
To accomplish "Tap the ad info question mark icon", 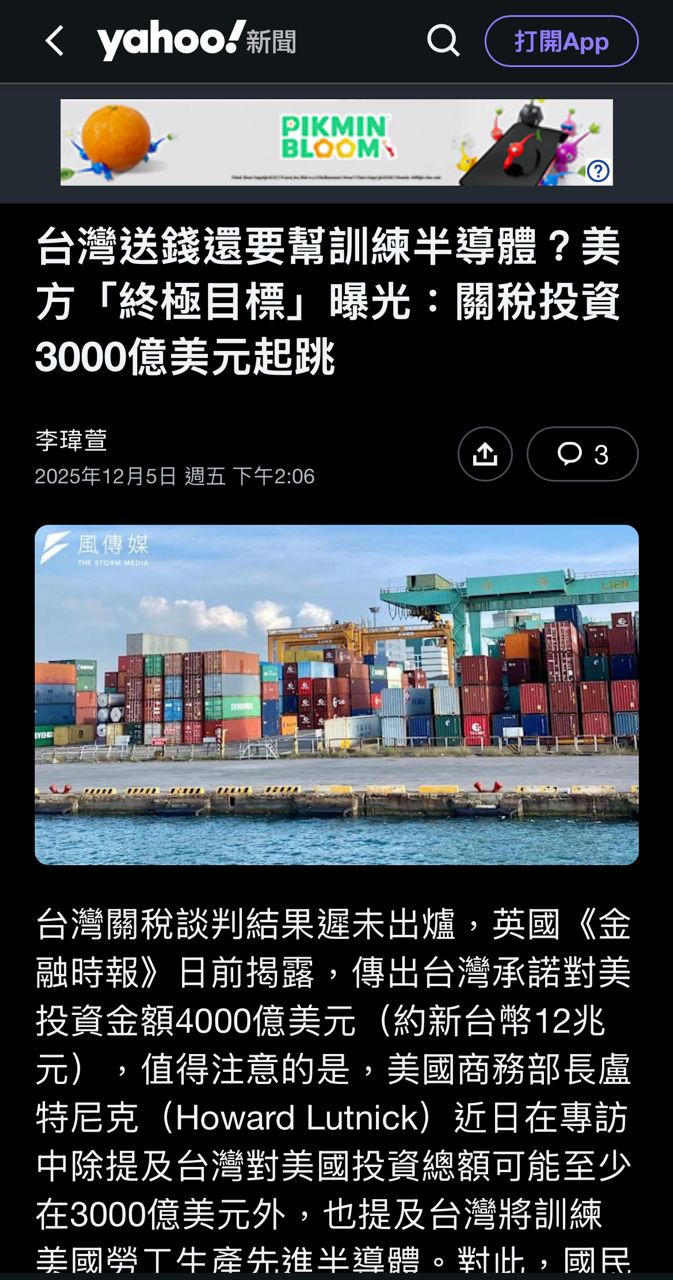I will (x=598, y=171).
